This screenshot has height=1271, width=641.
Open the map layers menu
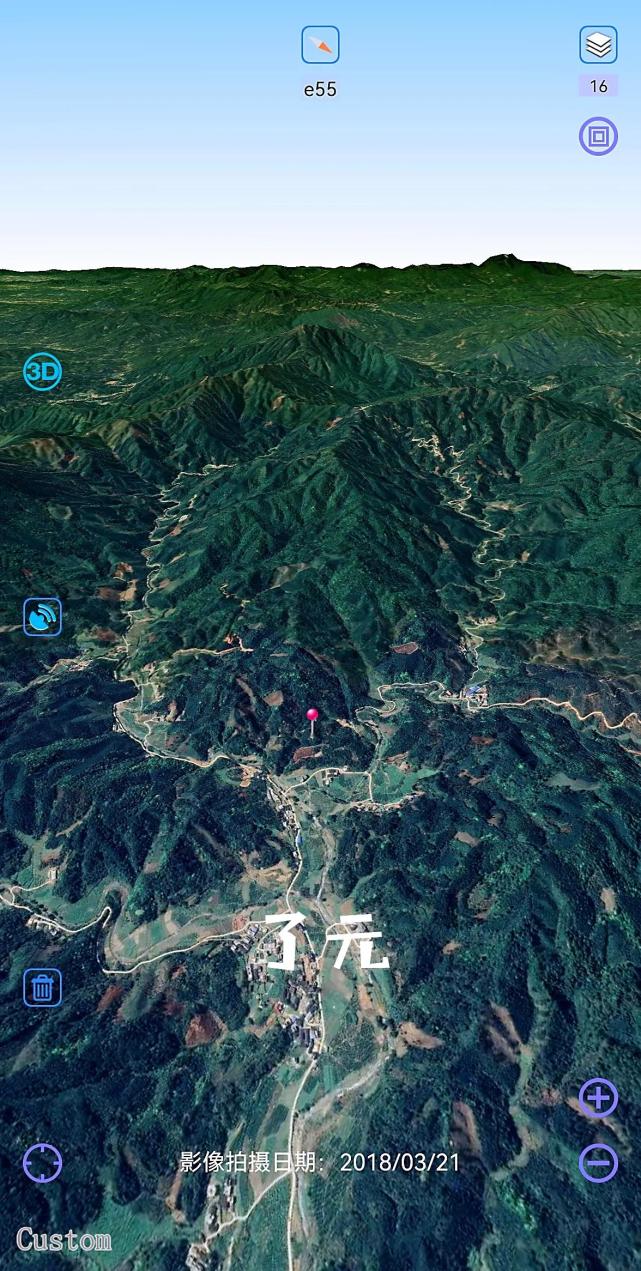click(x=598, y=45)
